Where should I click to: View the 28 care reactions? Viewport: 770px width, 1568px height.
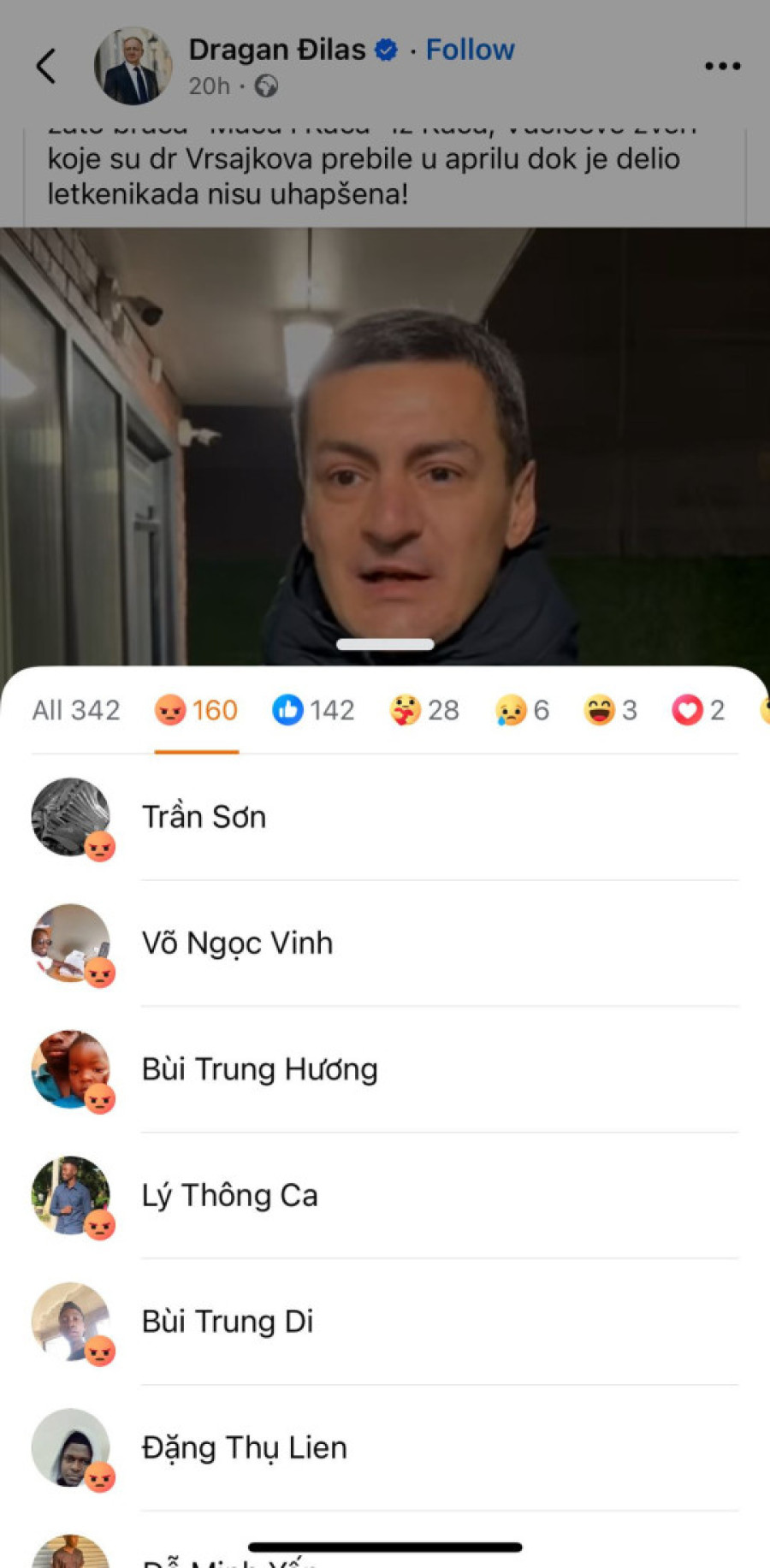click(424, 710)
